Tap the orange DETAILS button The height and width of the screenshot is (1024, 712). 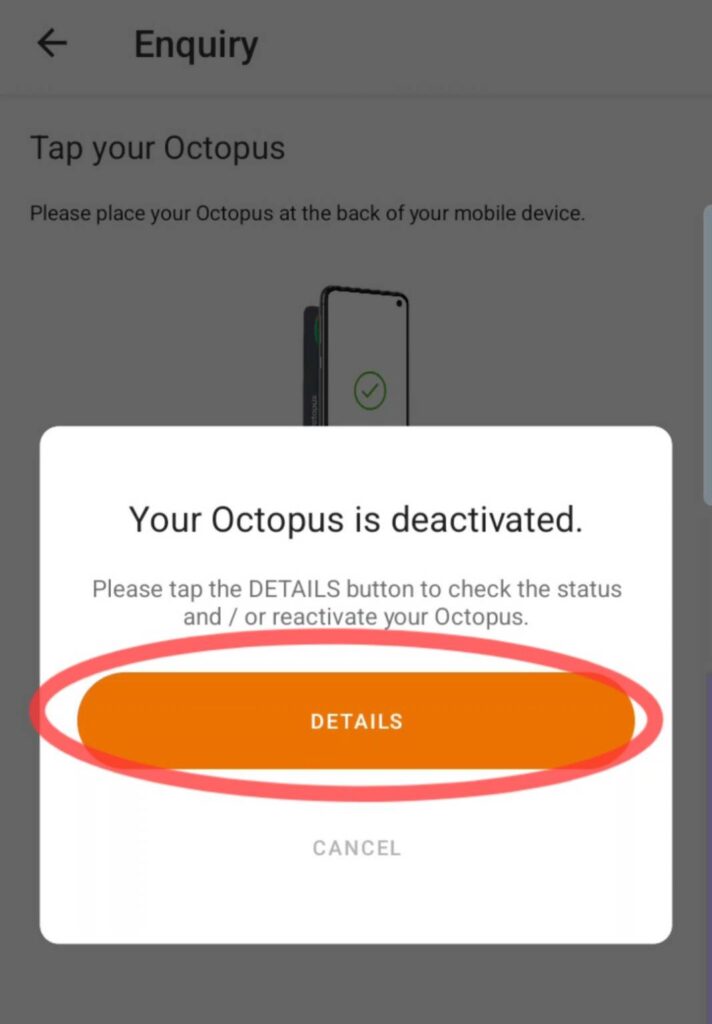[x=356, y=721]
